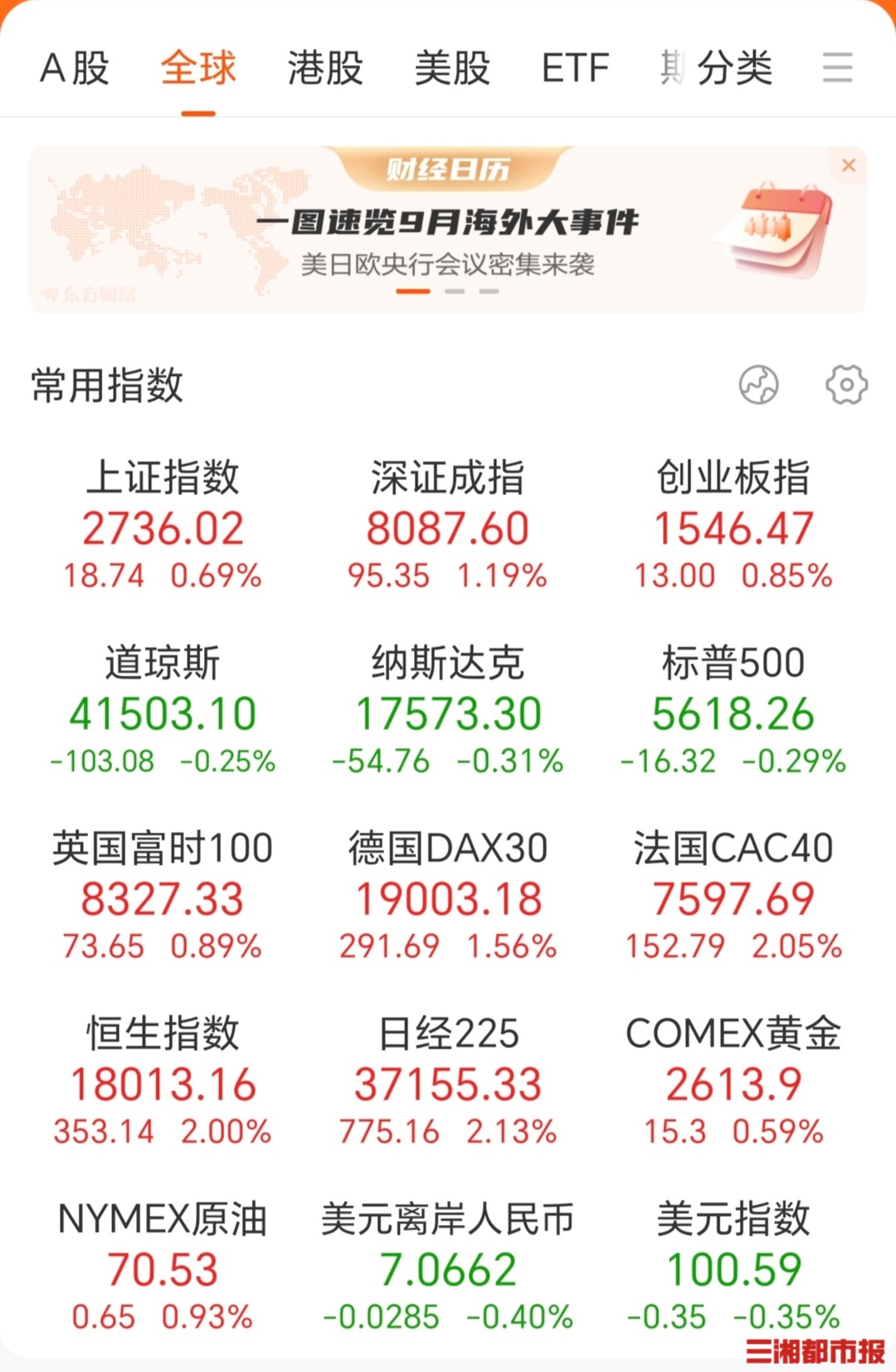Screen dimensions: 896x1372
Task: Tap the 创业板指 index card
Action: [x=733, y=525]
